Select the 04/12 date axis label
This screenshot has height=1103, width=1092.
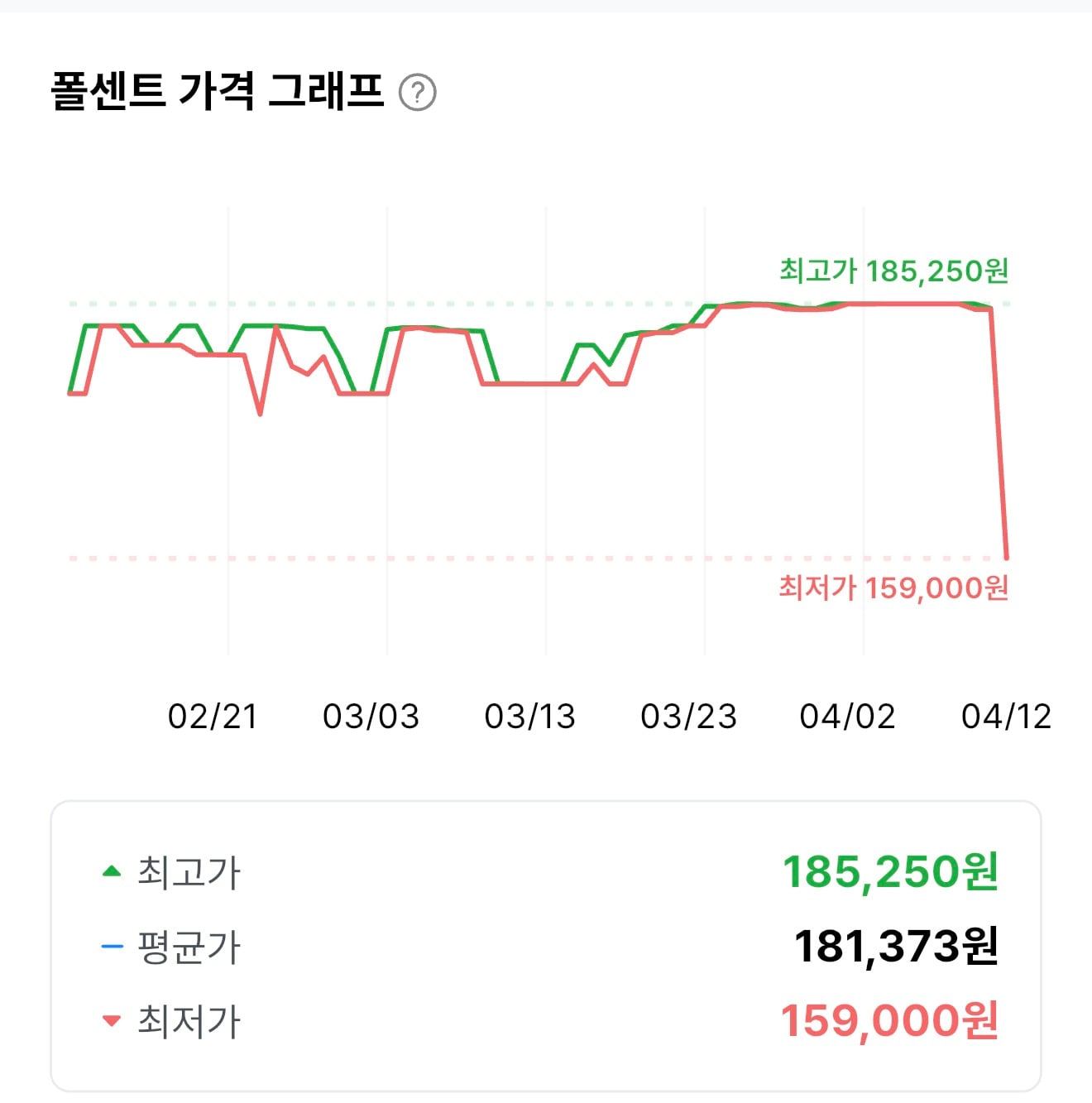click(1005, 717)
